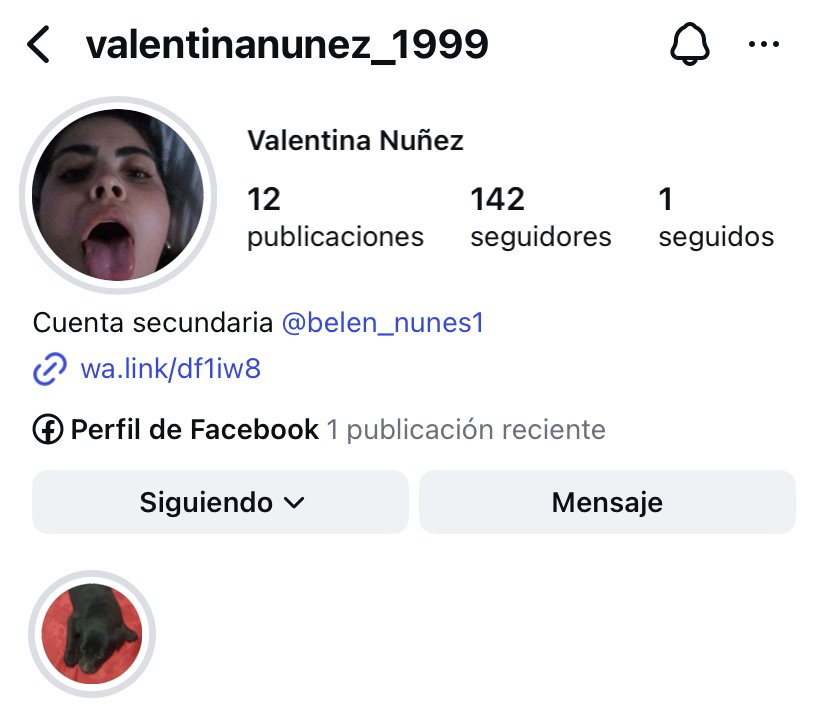
Task: Open the three-dot overflow menu
Action: pos(764,44)
